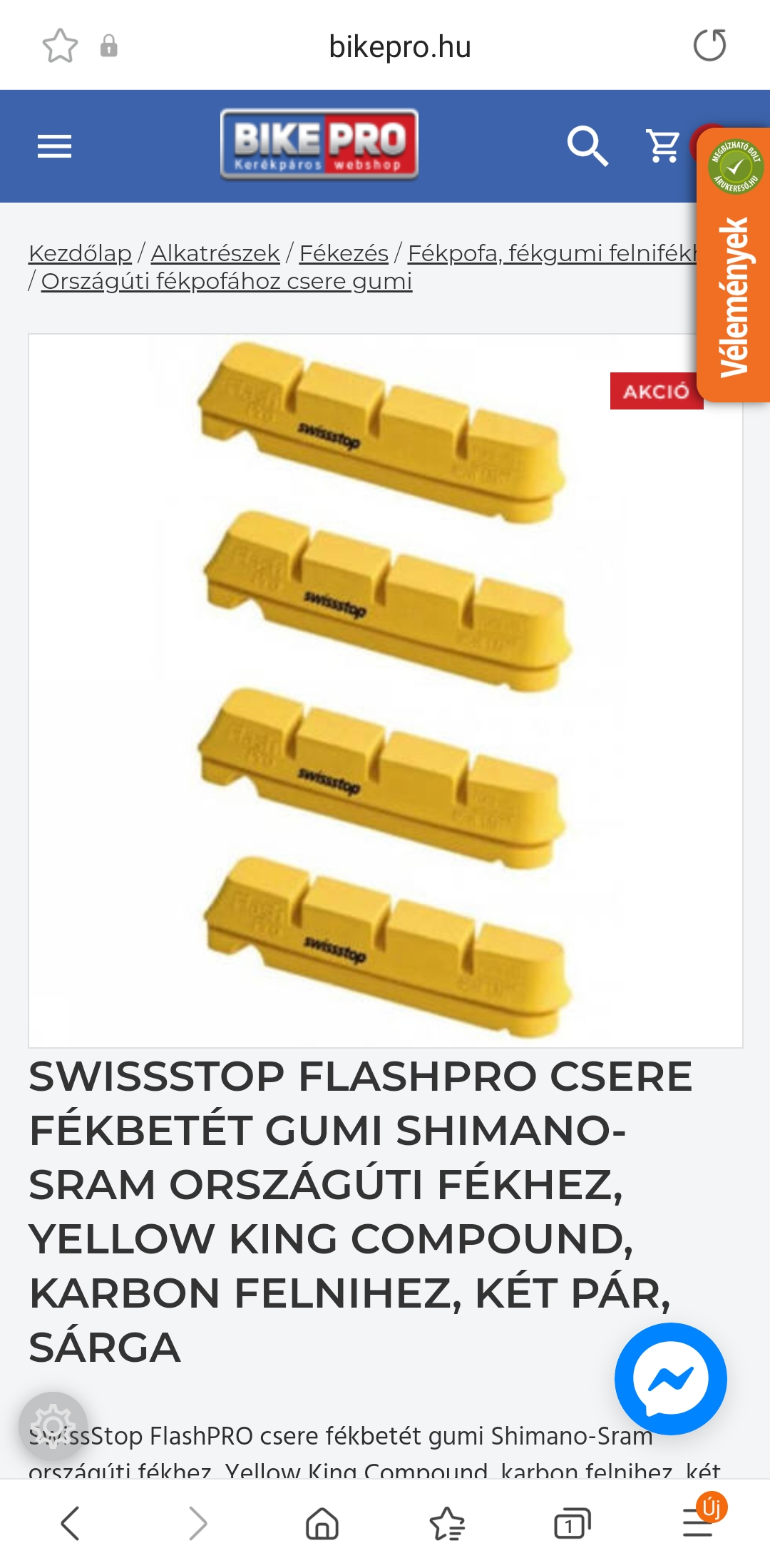Open the Alkatrészek breadcrumb link

coord(215,253)
